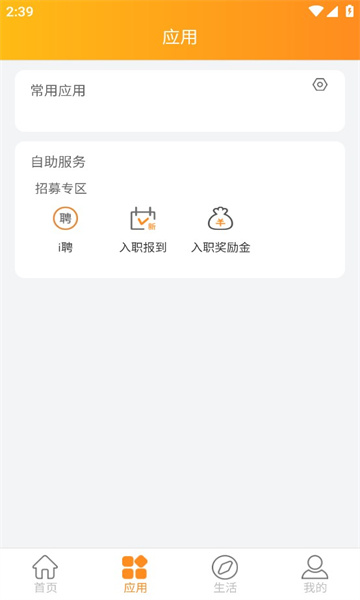Screen dimensions: 360x600
Task: Open 入职奖励金
Action: coord(221,230)
